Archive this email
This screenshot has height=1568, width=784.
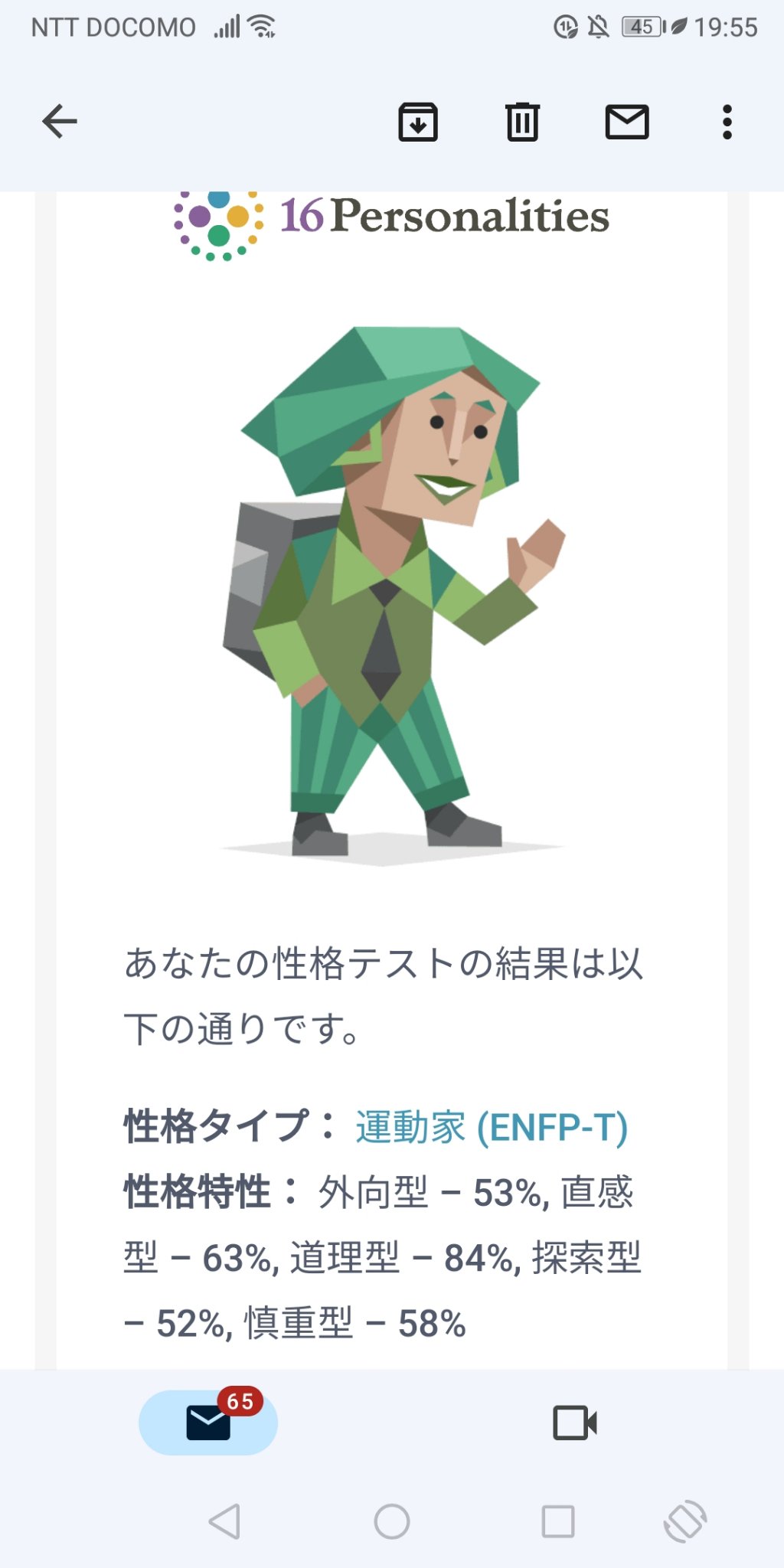pos(417,121)
